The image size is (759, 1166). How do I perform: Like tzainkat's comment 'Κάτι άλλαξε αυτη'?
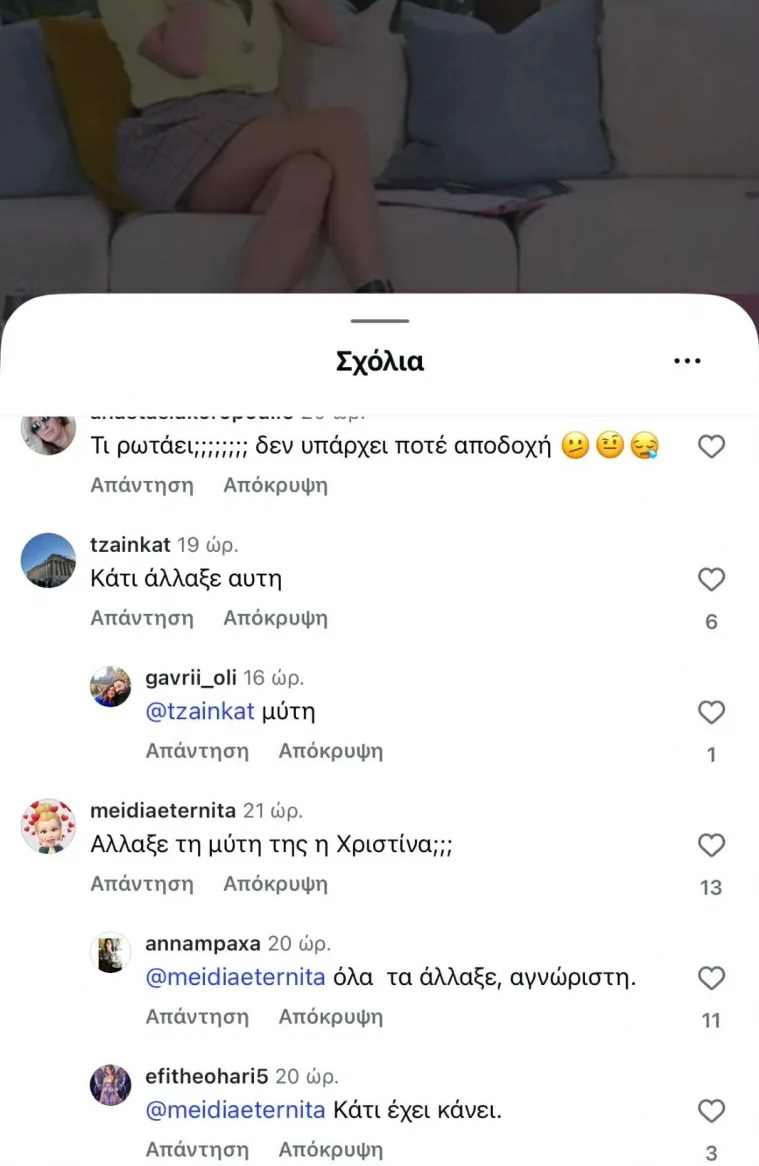711,580
